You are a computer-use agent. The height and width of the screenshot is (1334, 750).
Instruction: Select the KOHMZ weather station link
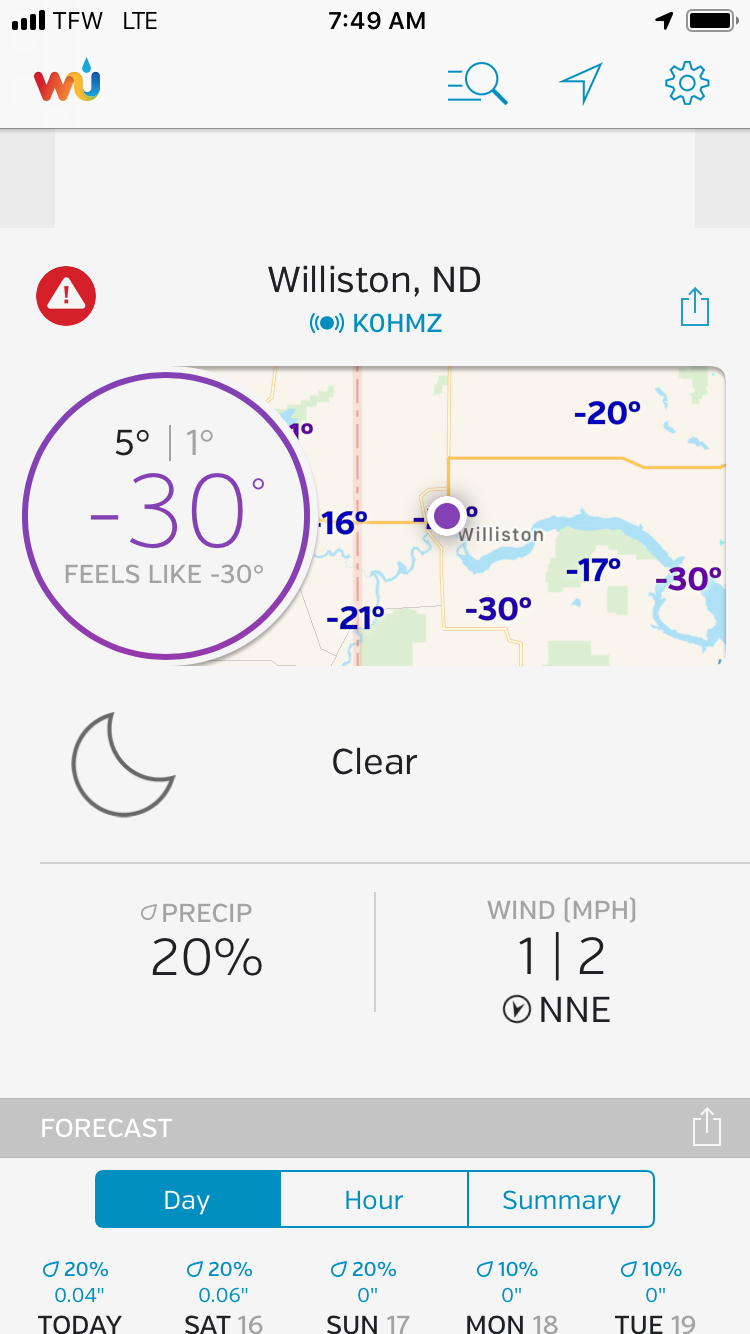click(x=376, y=324)
